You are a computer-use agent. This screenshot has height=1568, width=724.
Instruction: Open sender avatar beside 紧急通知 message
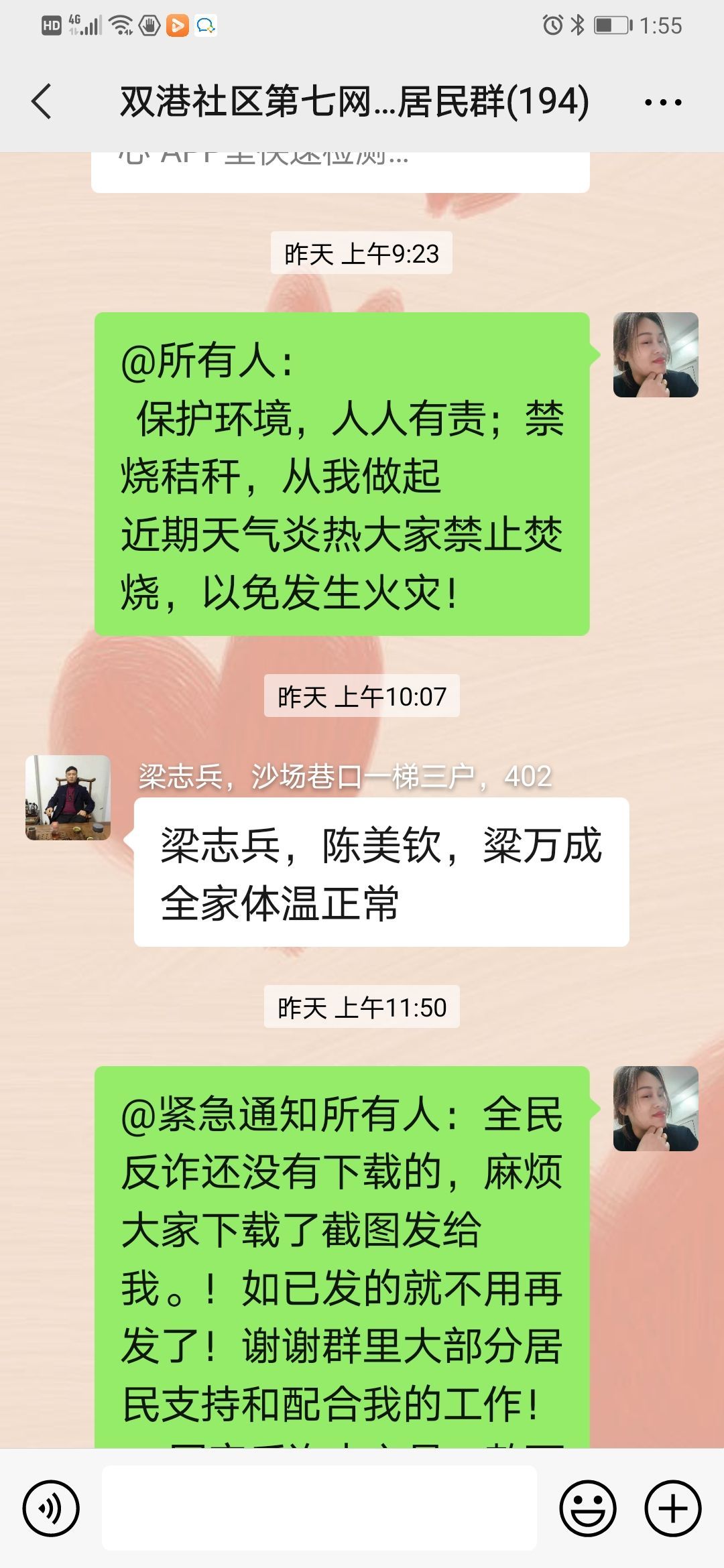(656, 1108)
